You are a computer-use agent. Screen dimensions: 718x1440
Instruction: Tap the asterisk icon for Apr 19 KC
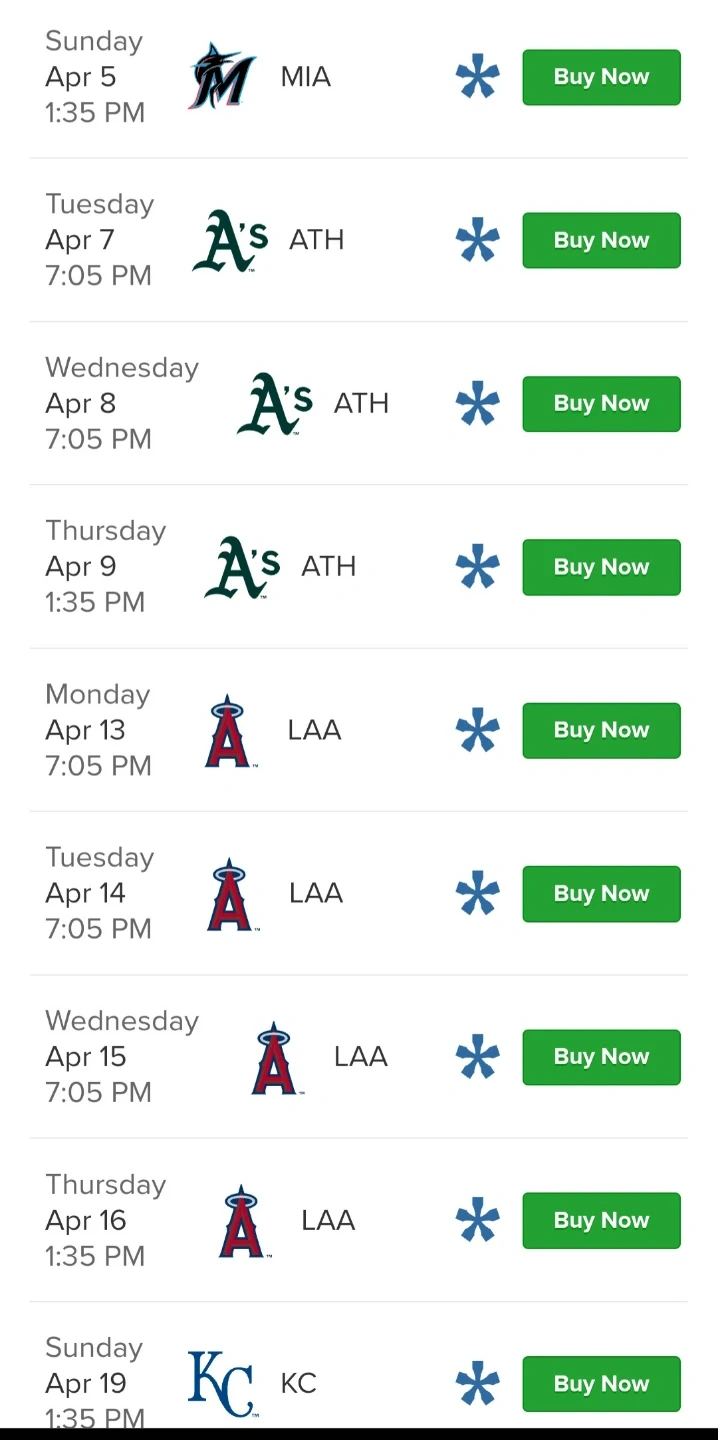pyautogui.click(x=477, y=1384)
